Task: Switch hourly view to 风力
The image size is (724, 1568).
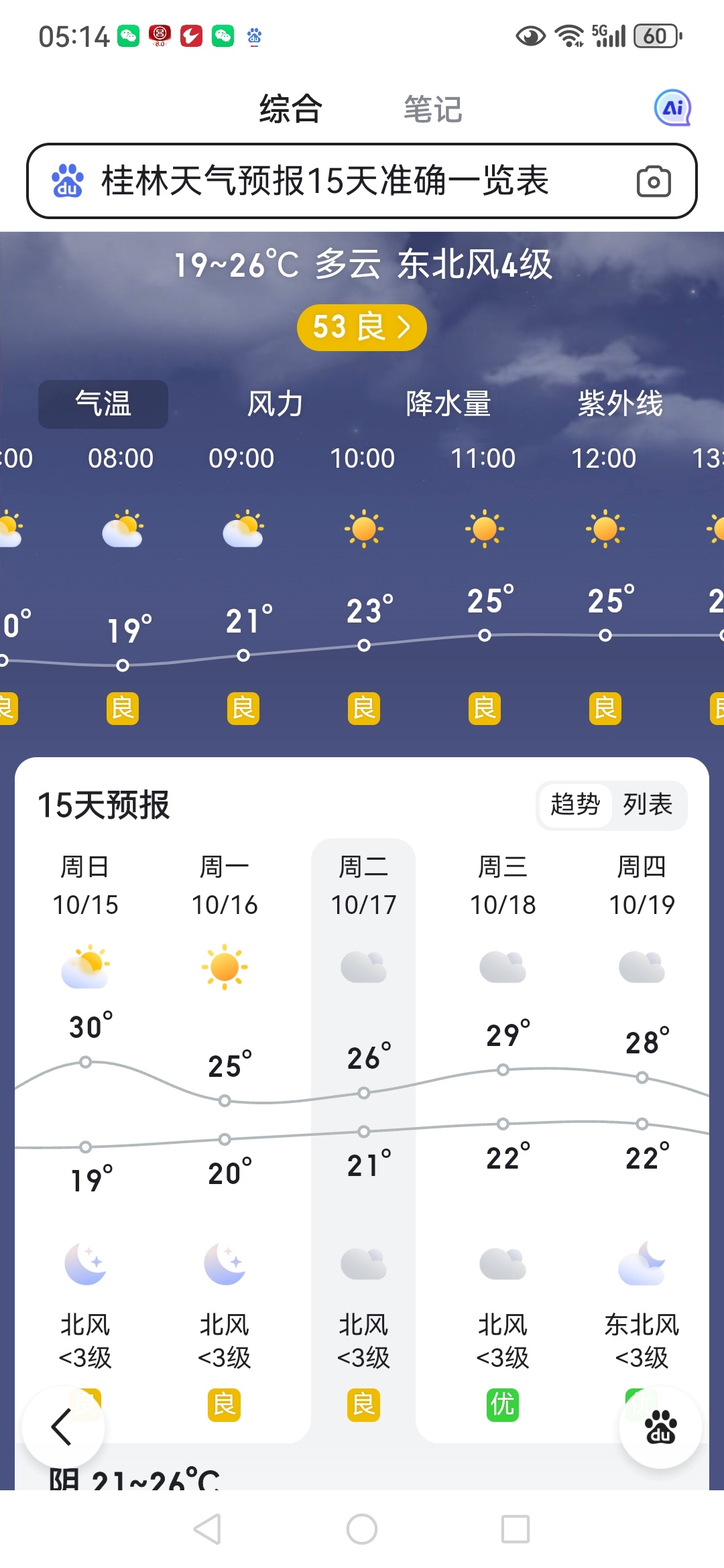Action: coord(275,404)
